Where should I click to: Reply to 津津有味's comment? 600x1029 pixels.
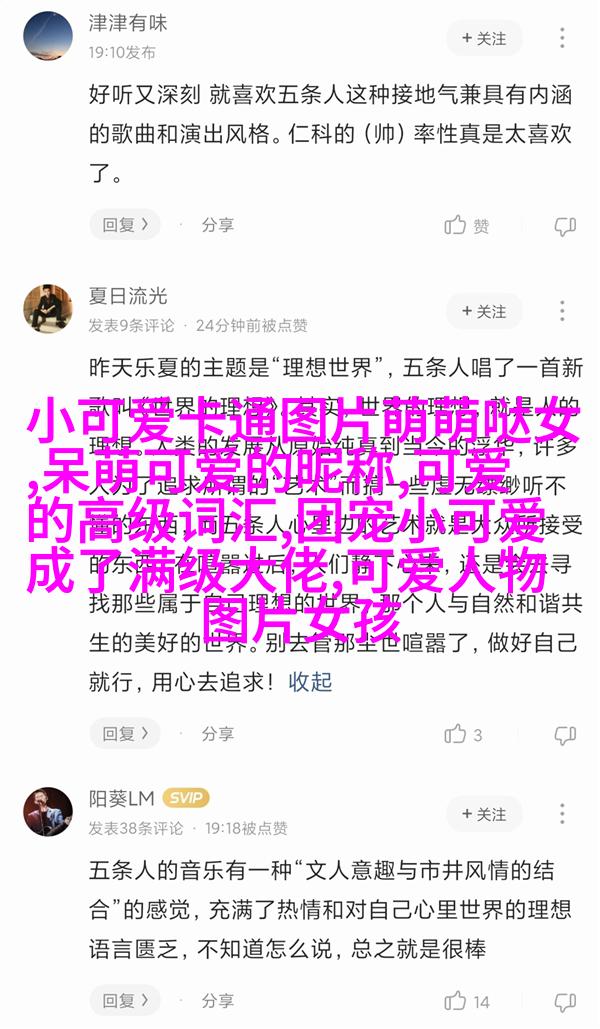tap(125, 225)
